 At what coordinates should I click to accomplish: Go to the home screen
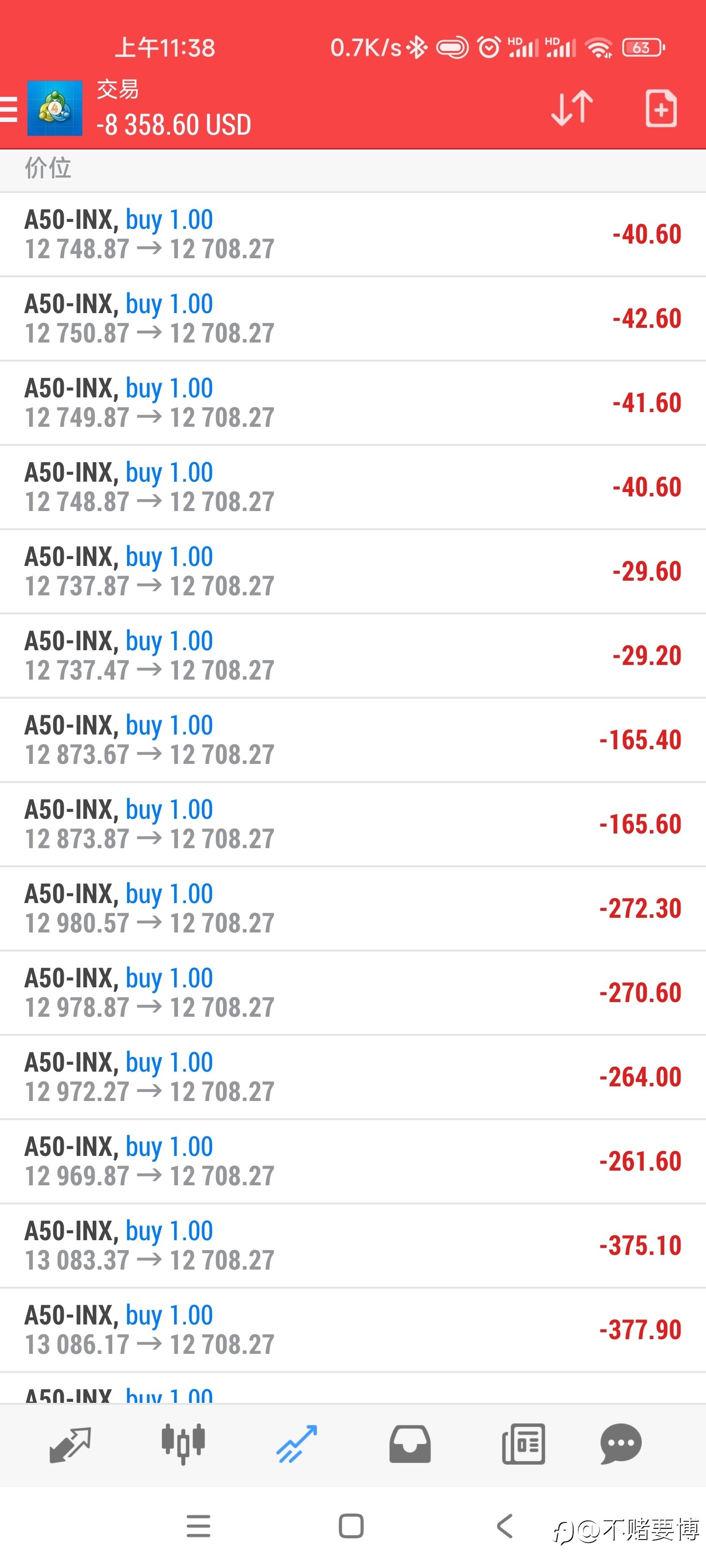coord(352,1526)
